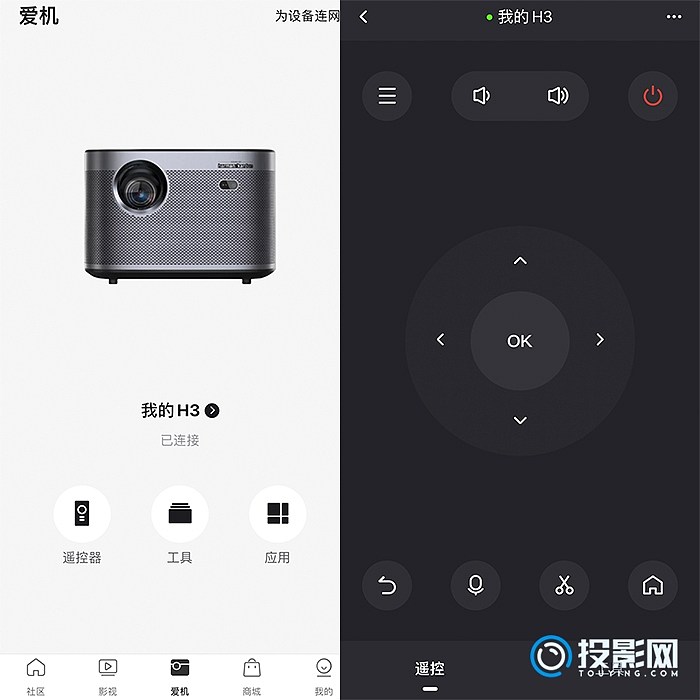Raise the projector volume
Screen dimensions: 700x700
(x=557, y=96)
